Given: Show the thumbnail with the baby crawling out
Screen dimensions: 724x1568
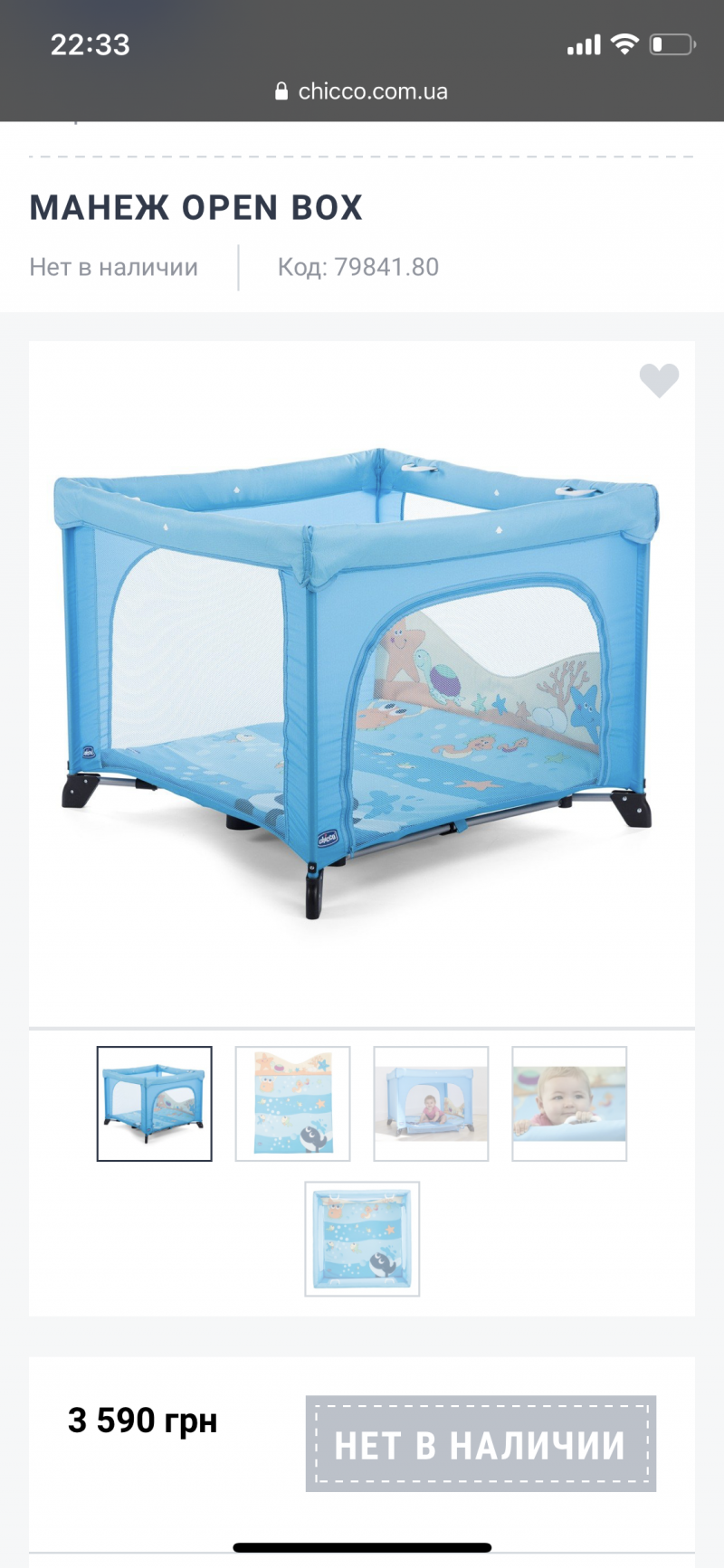Looking at the screenshot, I should pos(431,1104).
